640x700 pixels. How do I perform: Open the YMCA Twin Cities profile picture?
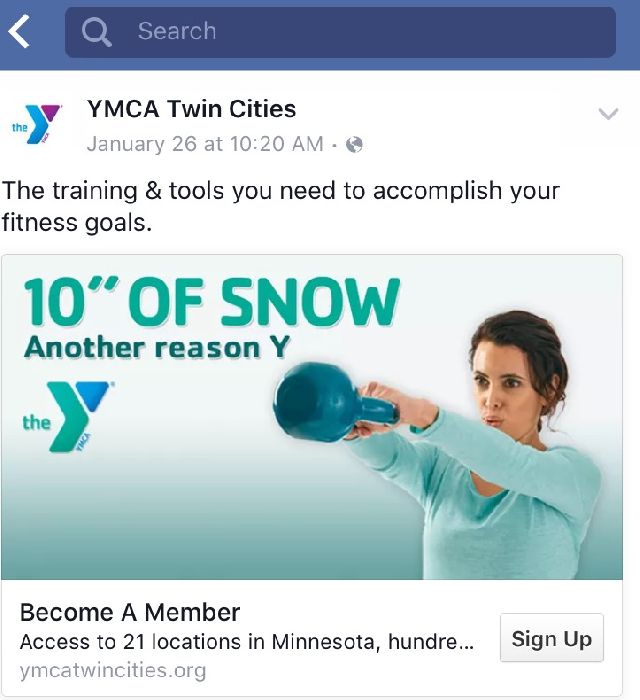coord(37,126)
